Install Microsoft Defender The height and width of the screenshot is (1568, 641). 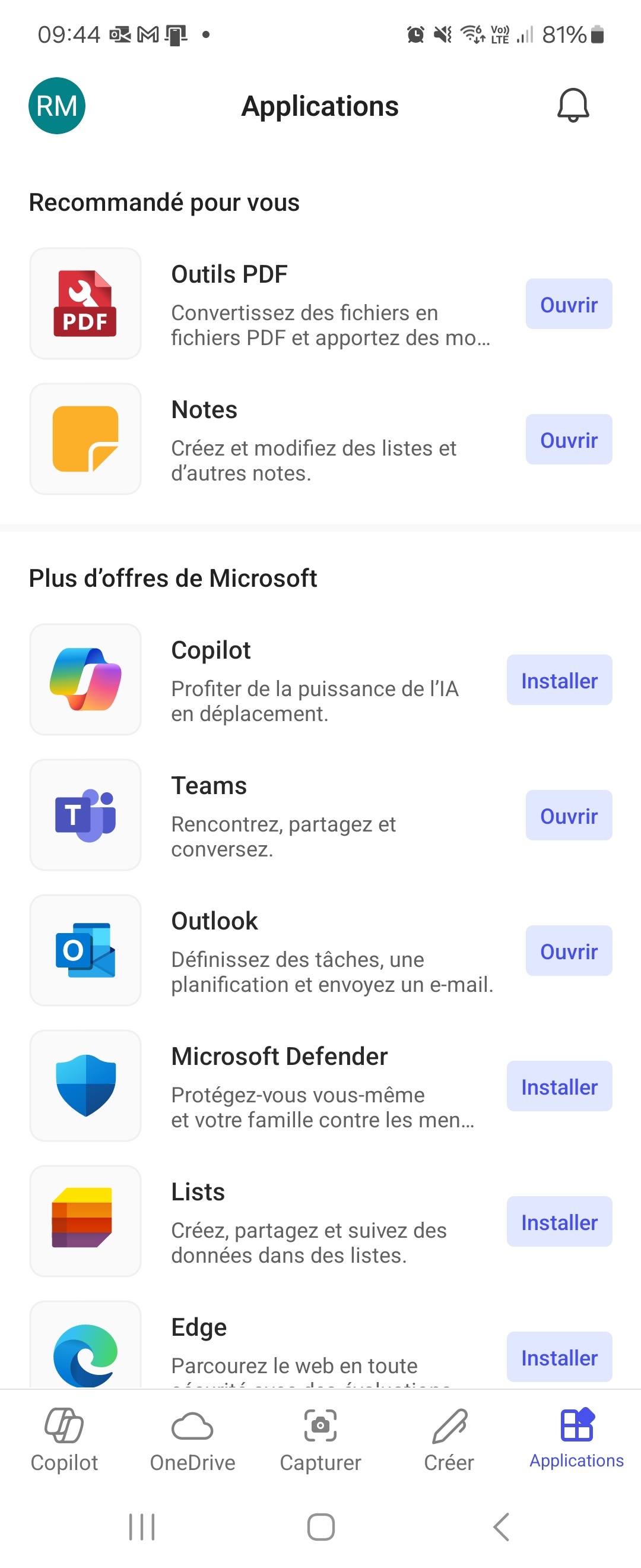tap(559, 1086)
